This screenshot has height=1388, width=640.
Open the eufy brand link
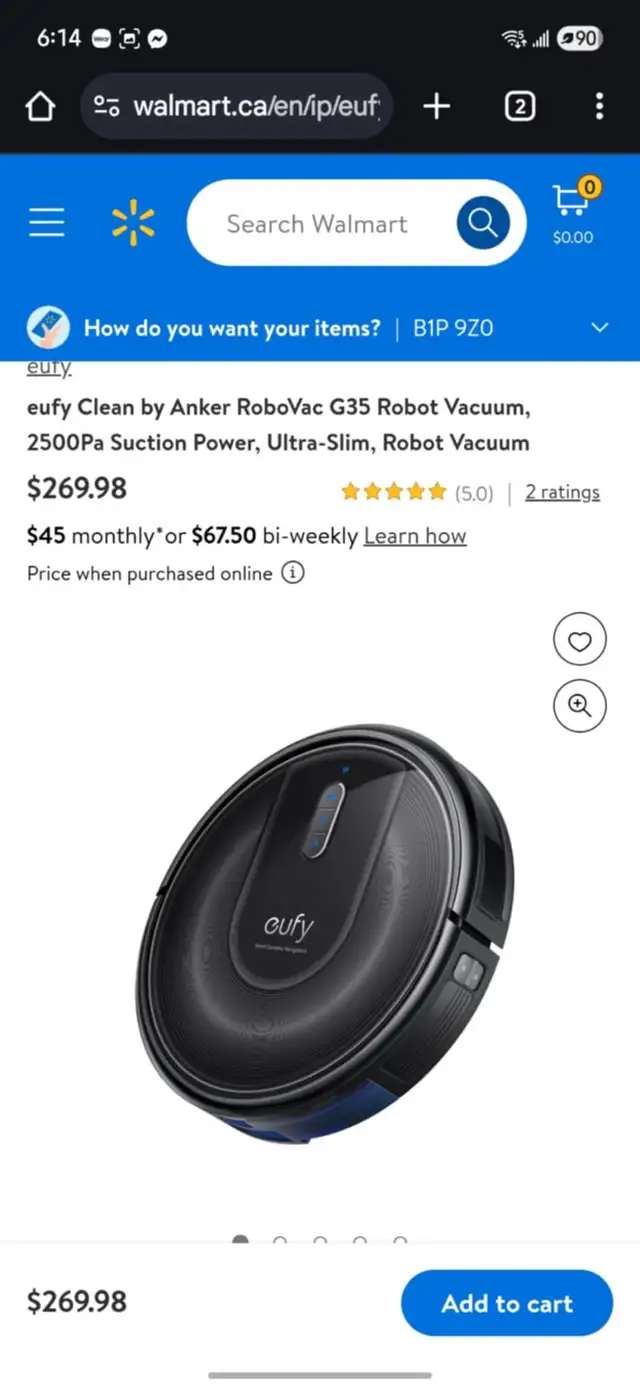49,368
